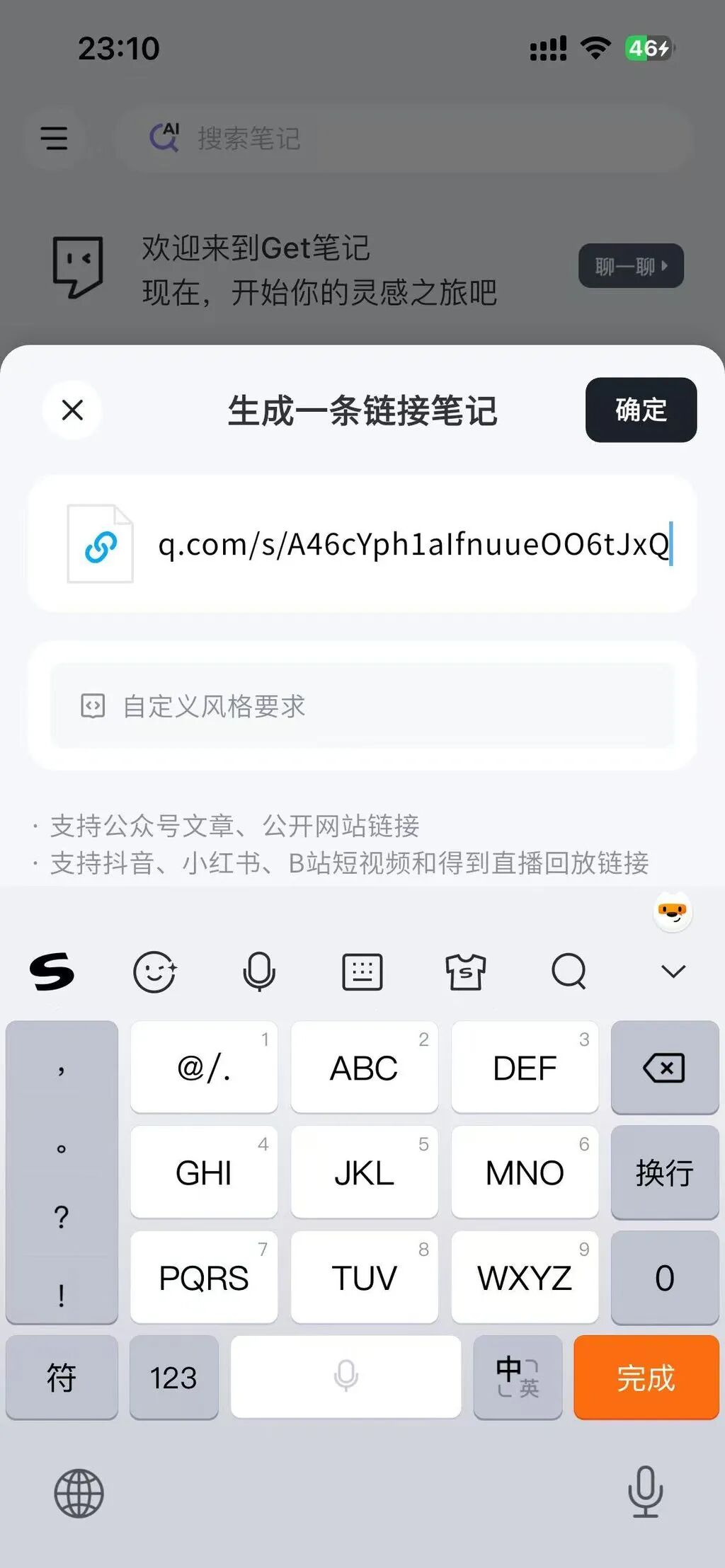Viewport: 725px width, 1568px height.
Task: Start dictation with bottom microphone
Action: (x=645, y=1492)
